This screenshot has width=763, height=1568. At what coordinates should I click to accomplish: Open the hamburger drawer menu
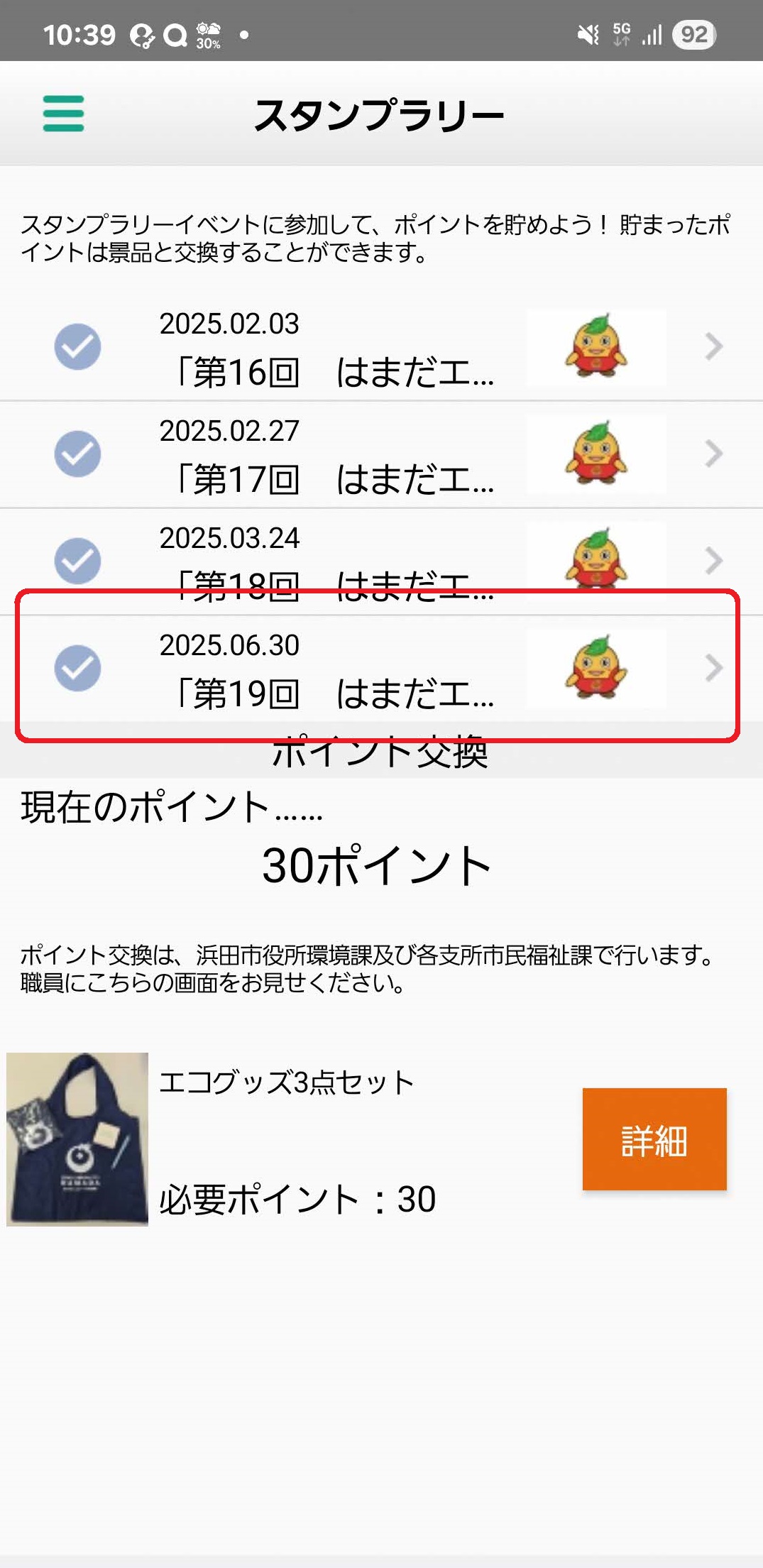[x=63, y=114]
